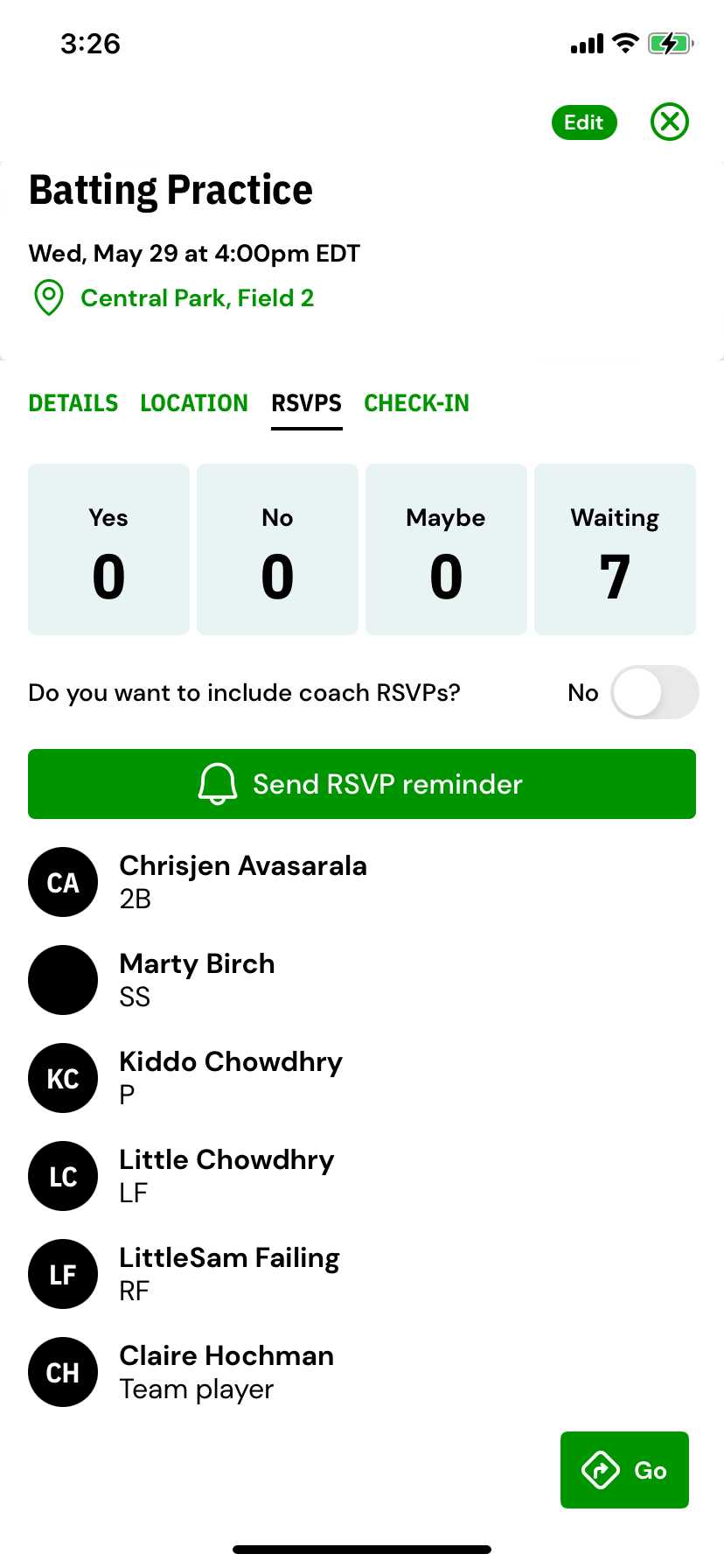Open Marty Birch's RSVP row
724x1568 pixels.
pyautogui.click(x=198, y=980)
